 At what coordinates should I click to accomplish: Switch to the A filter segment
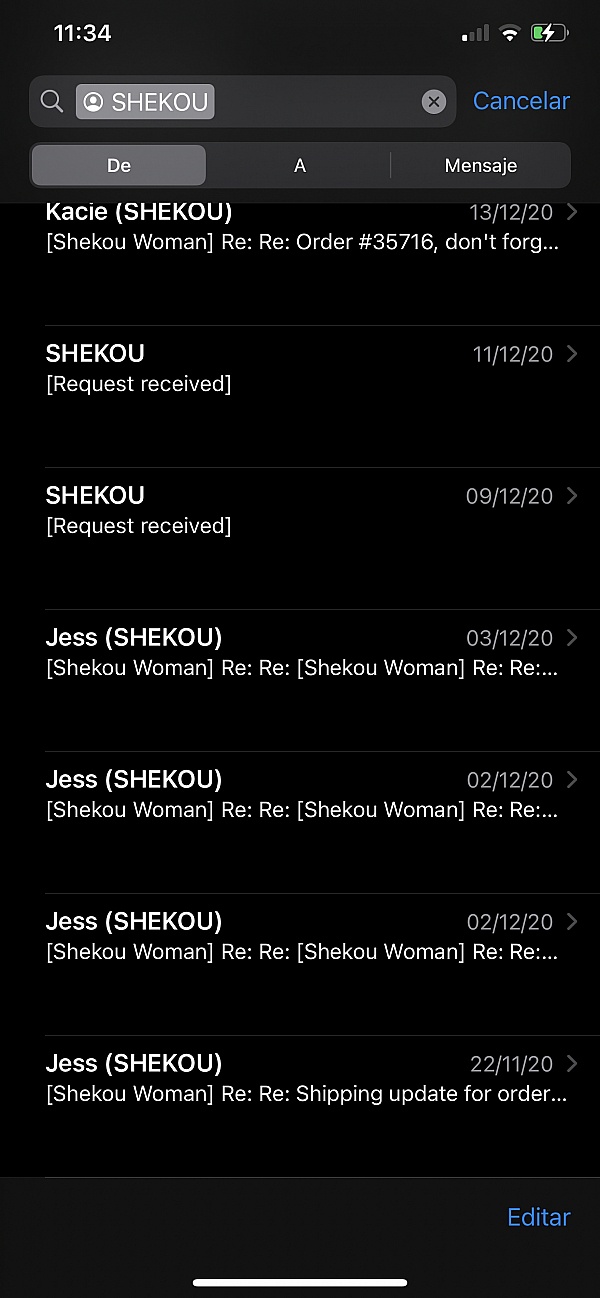(x=299, y=166)
